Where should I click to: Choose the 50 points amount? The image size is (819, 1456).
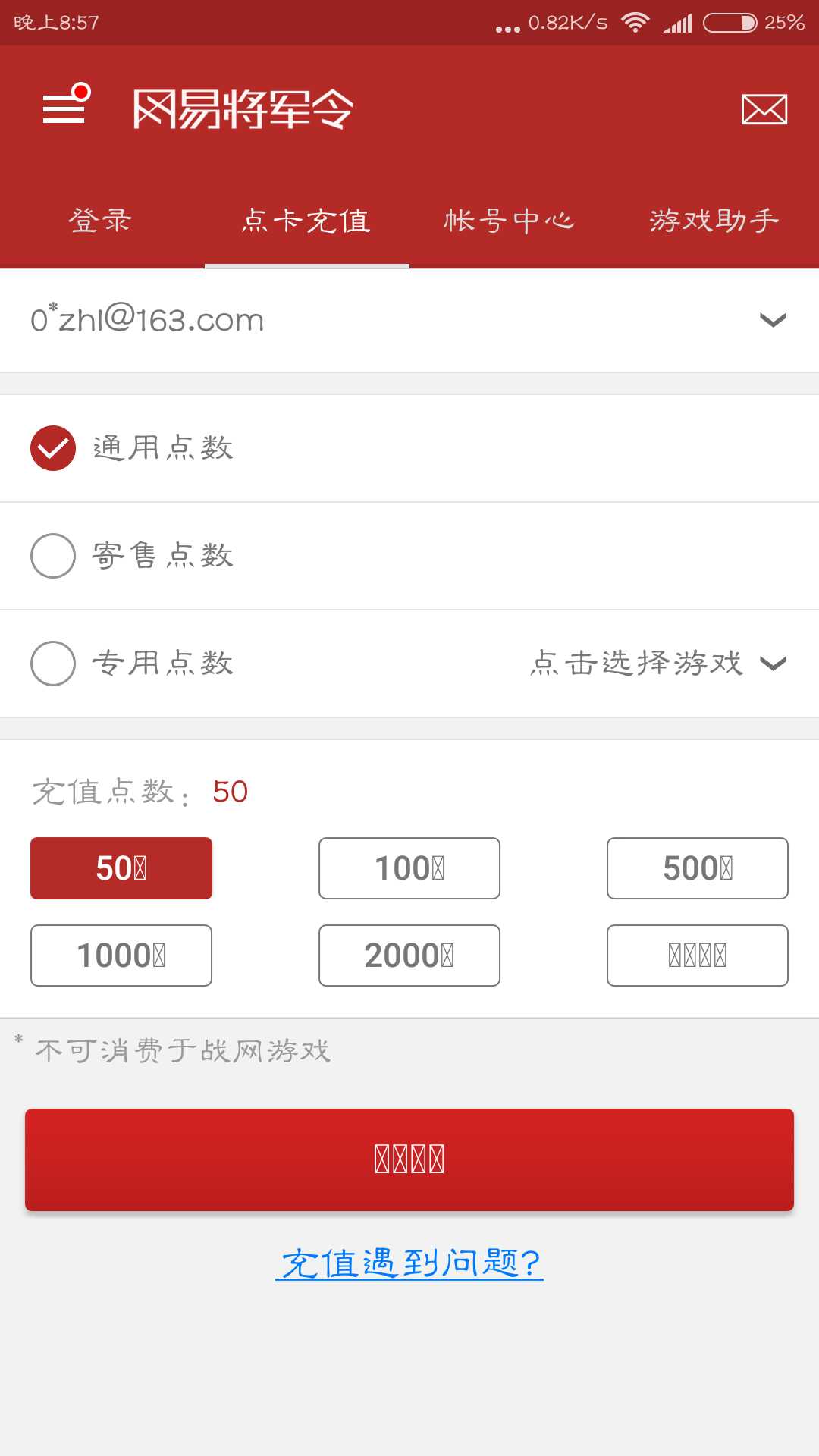click(x=121, y=868)
